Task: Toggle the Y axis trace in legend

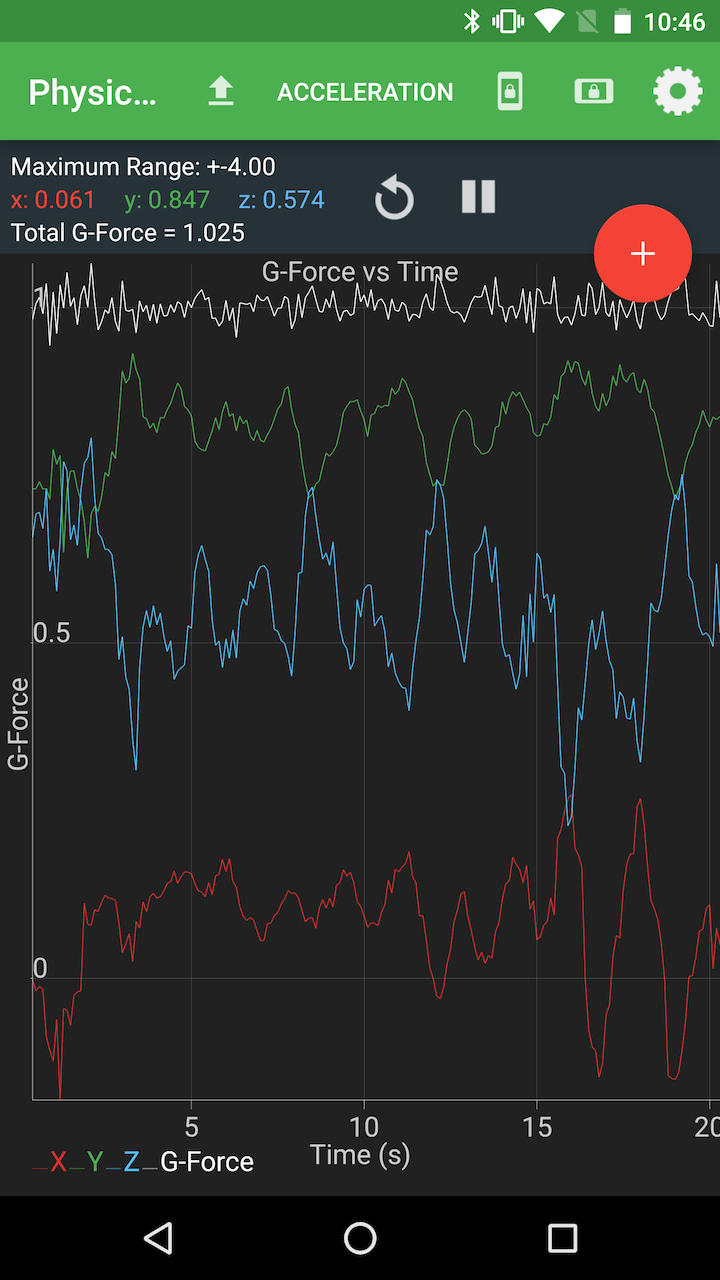Action: [95, 1161]
